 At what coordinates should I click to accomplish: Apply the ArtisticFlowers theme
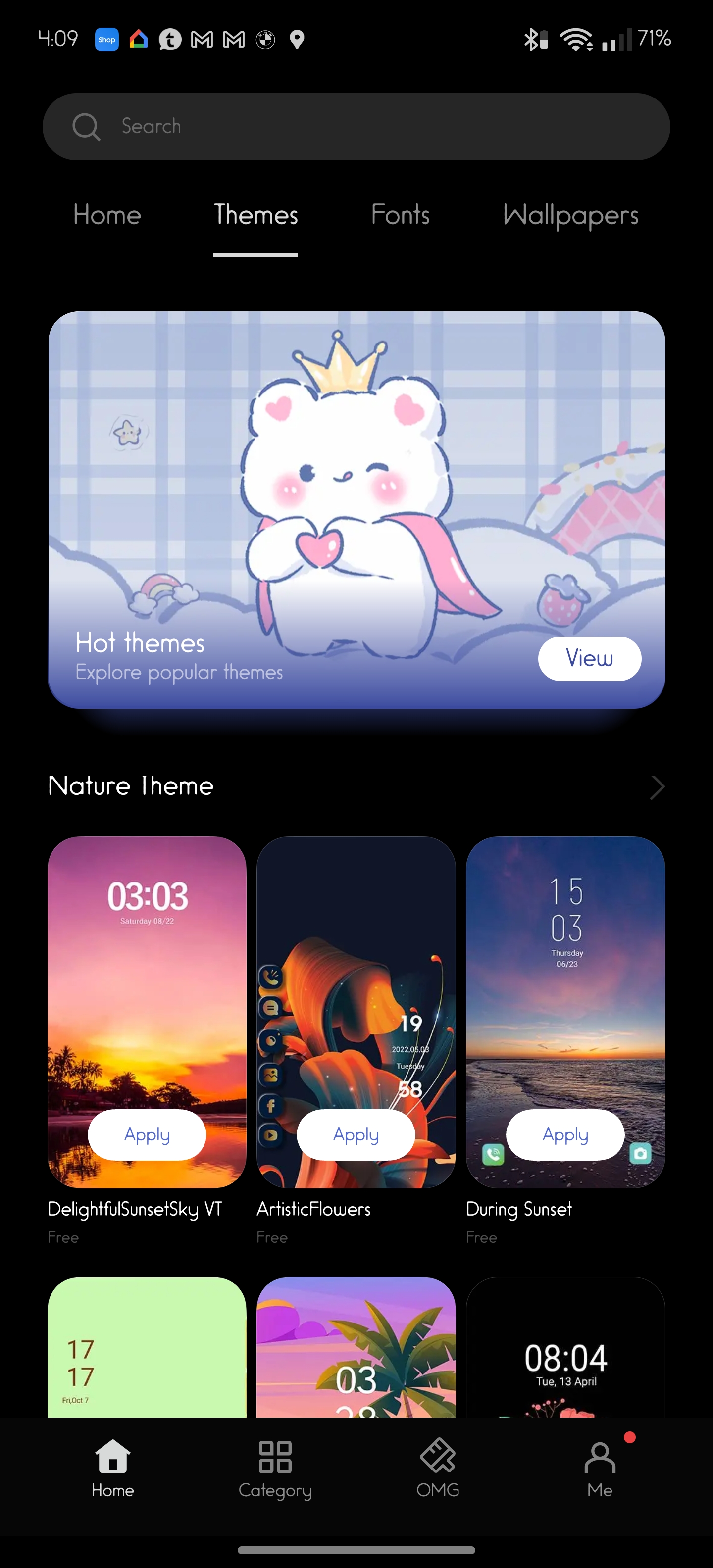356,1134
